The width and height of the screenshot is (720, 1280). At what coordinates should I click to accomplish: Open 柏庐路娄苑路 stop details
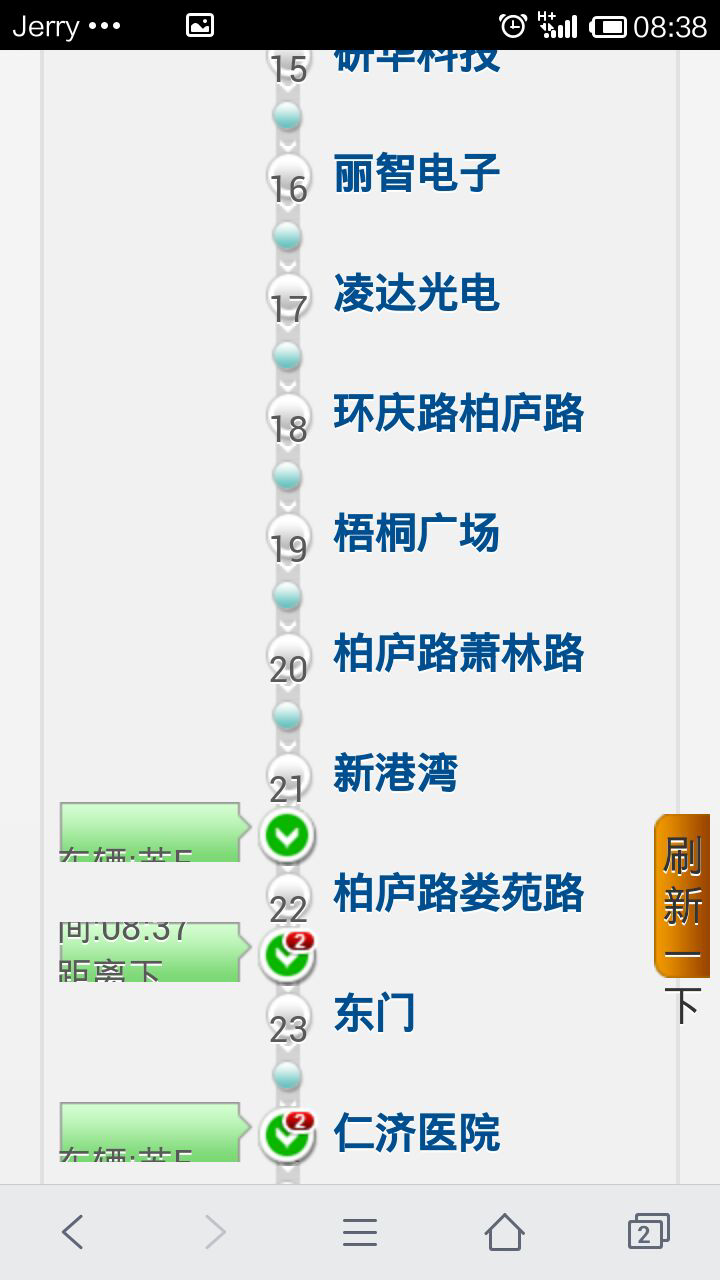coord(458,893)
